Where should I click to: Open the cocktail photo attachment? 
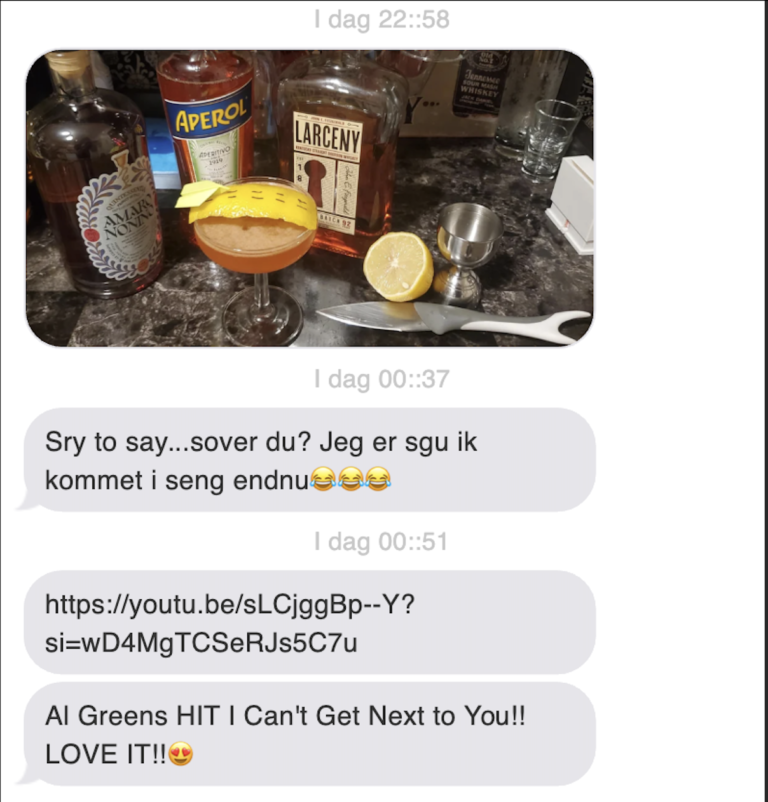309,199
